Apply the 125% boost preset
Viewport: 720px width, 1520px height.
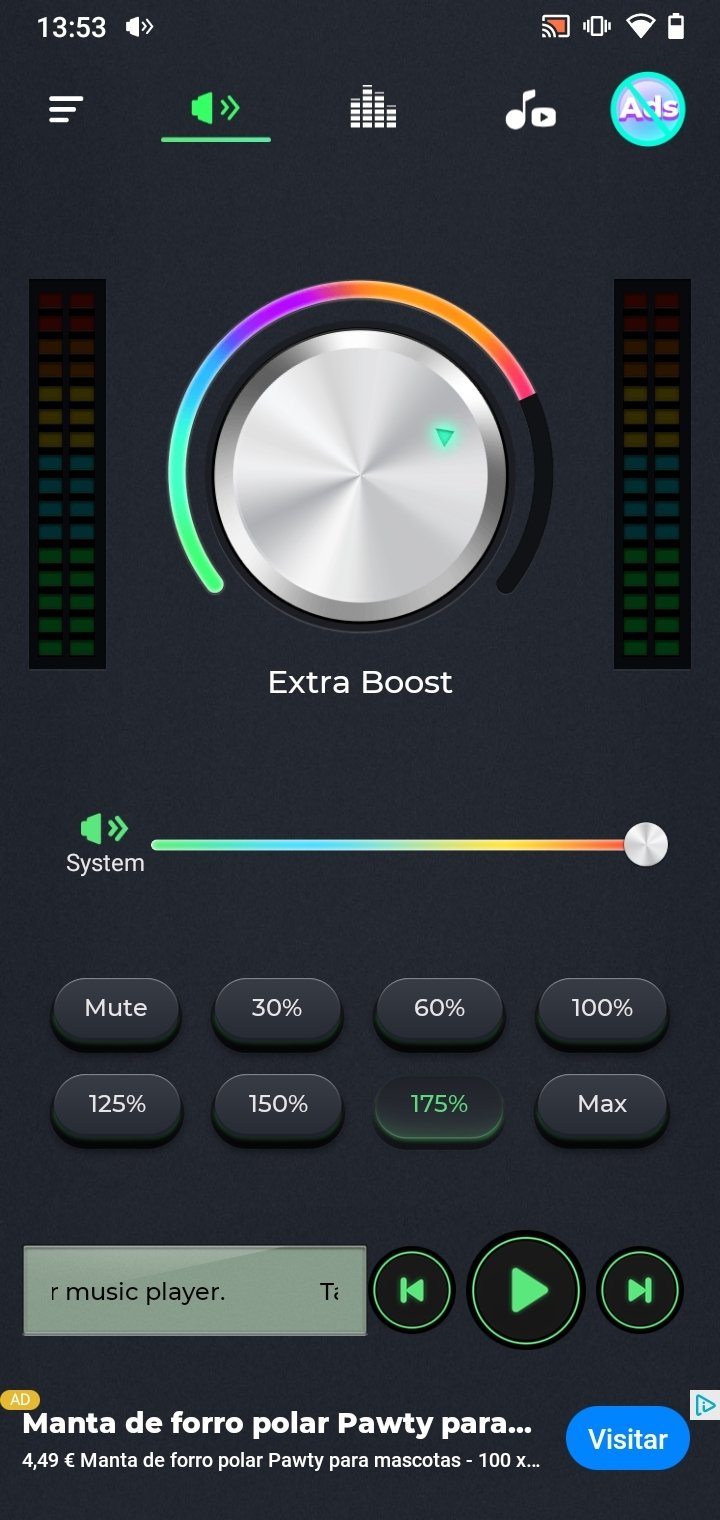click(117, 1105)
